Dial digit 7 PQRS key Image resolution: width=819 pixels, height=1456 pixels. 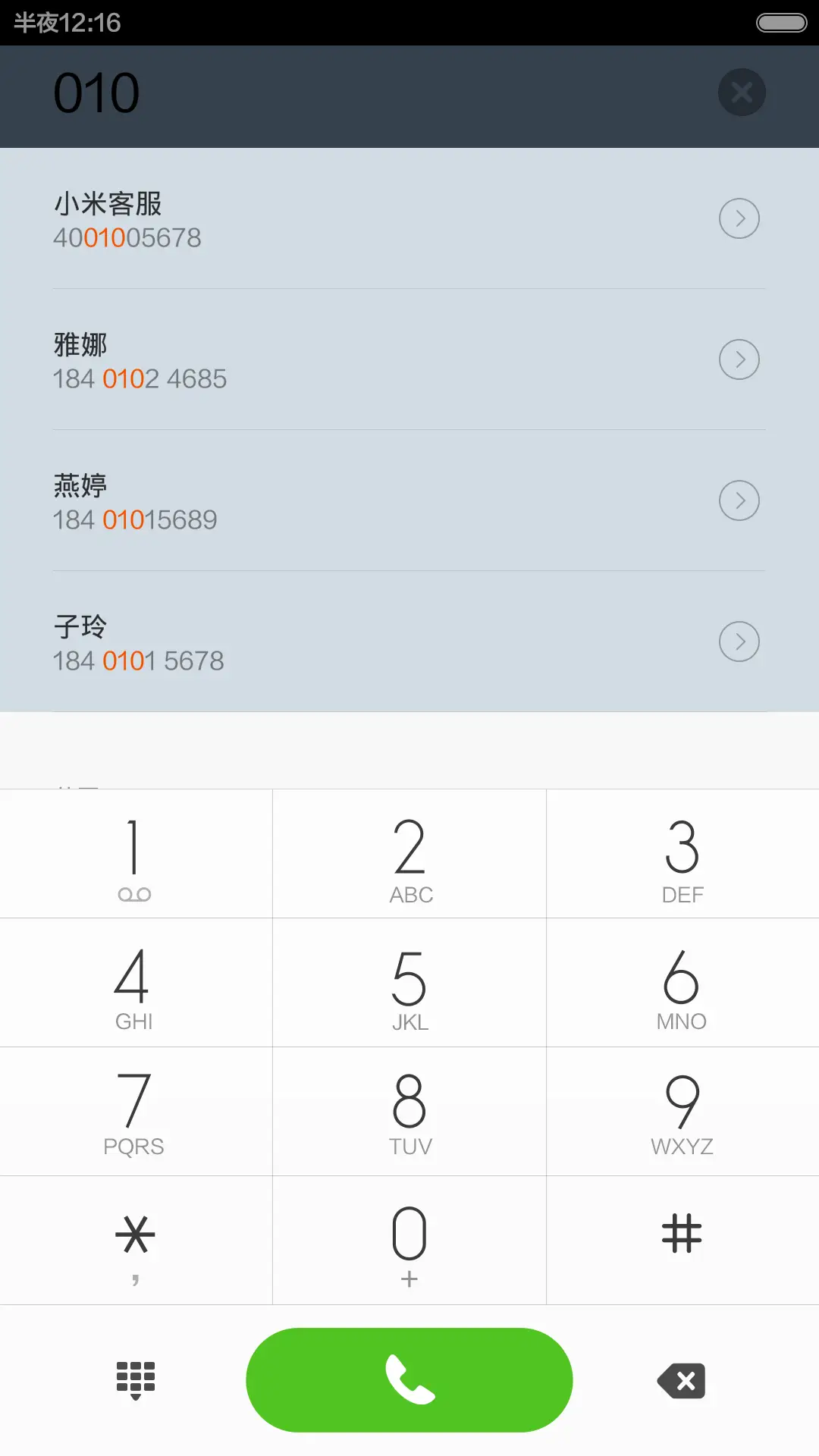(135, 1112)
